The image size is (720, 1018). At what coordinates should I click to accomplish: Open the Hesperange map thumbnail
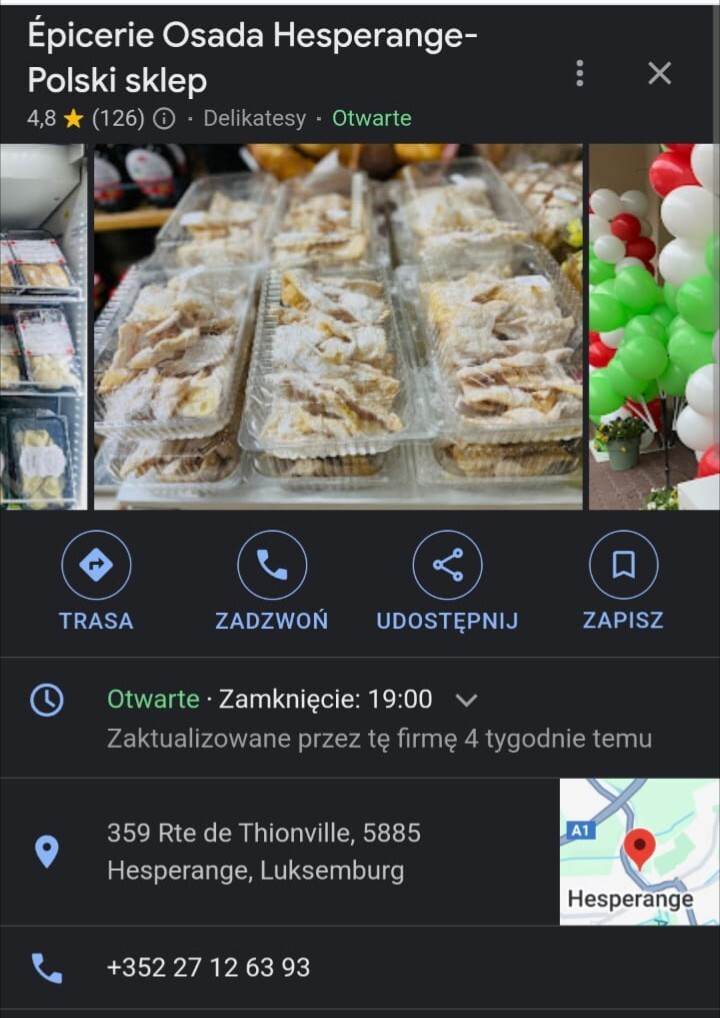pos(639,852)
